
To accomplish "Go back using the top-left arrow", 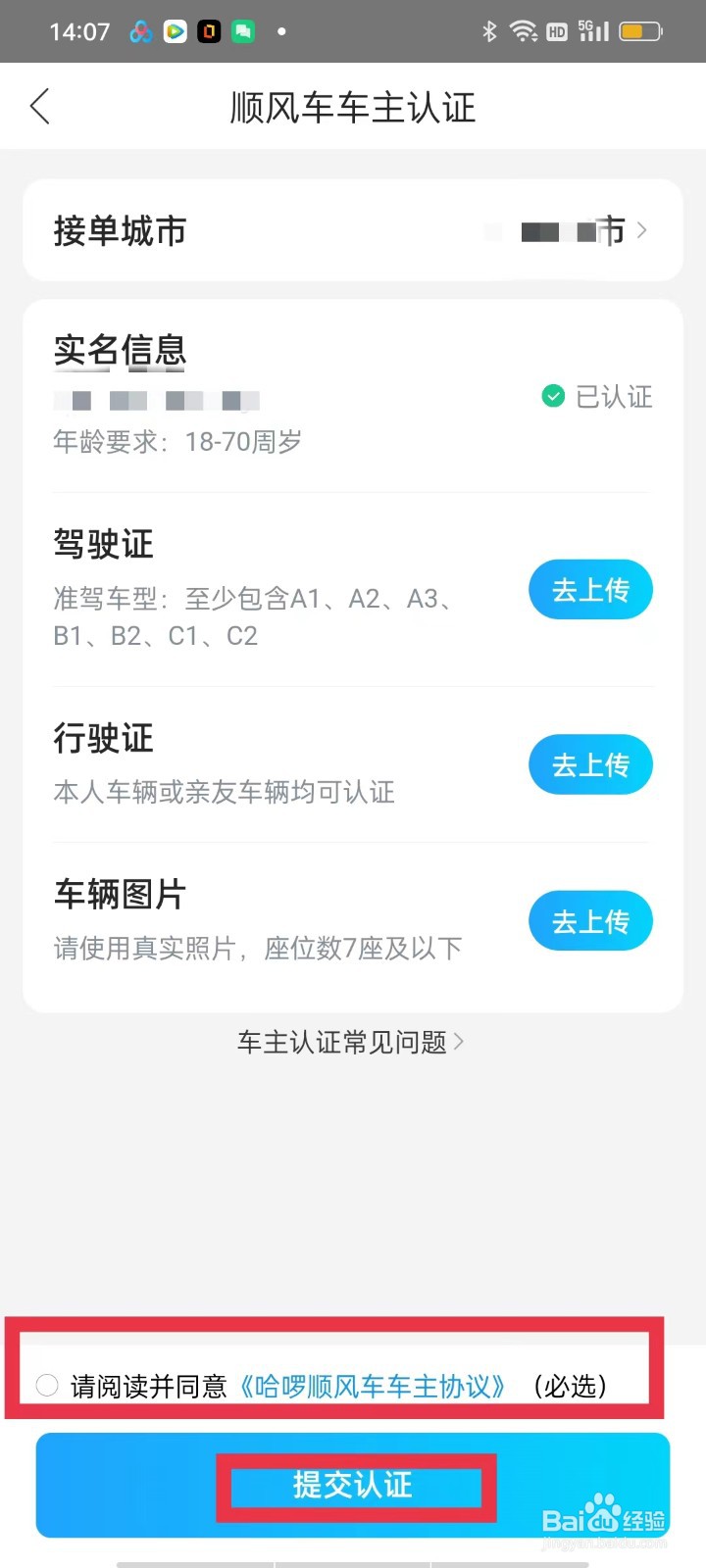I will pos(40,106).
